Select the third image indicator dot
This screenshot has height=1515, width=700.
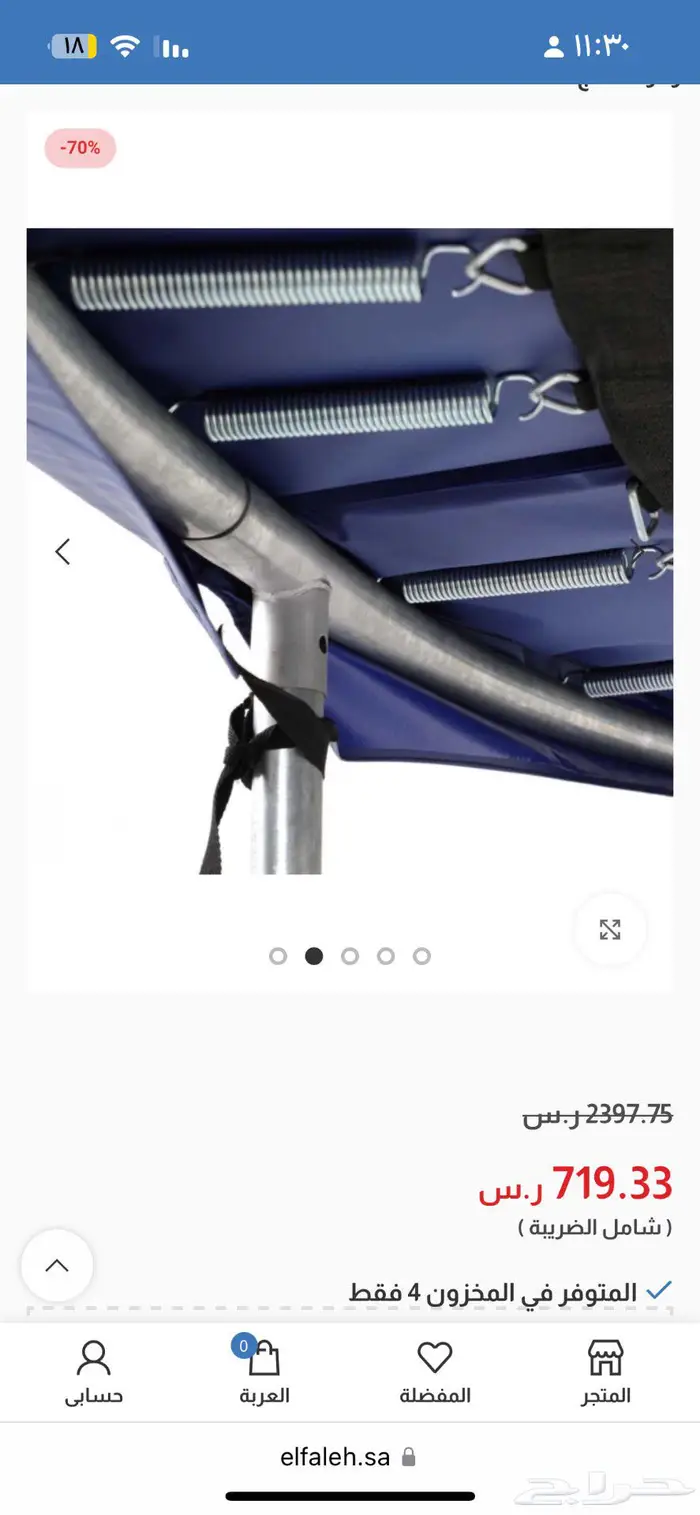tap(350, 956)
